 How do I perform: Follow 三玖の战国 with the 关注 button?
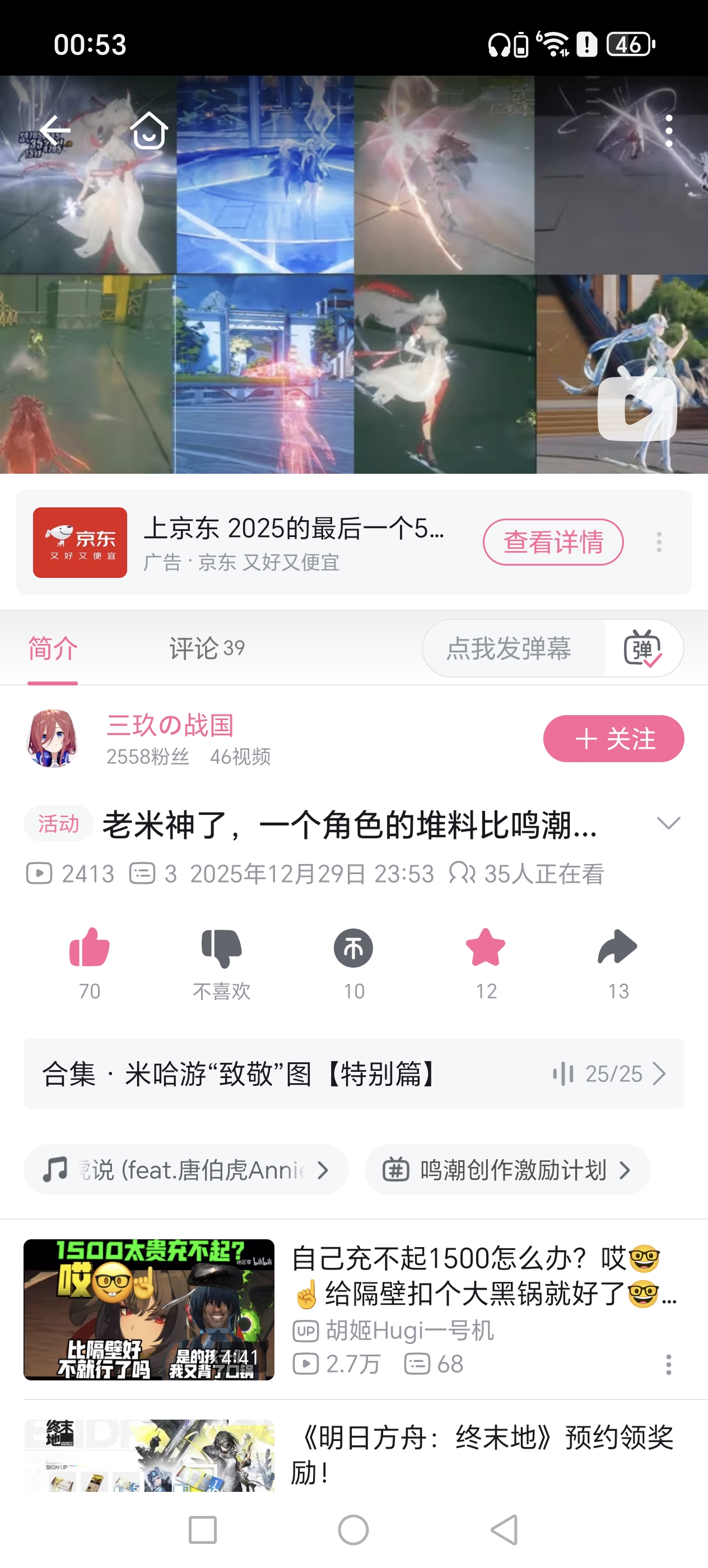coord(613,738)
